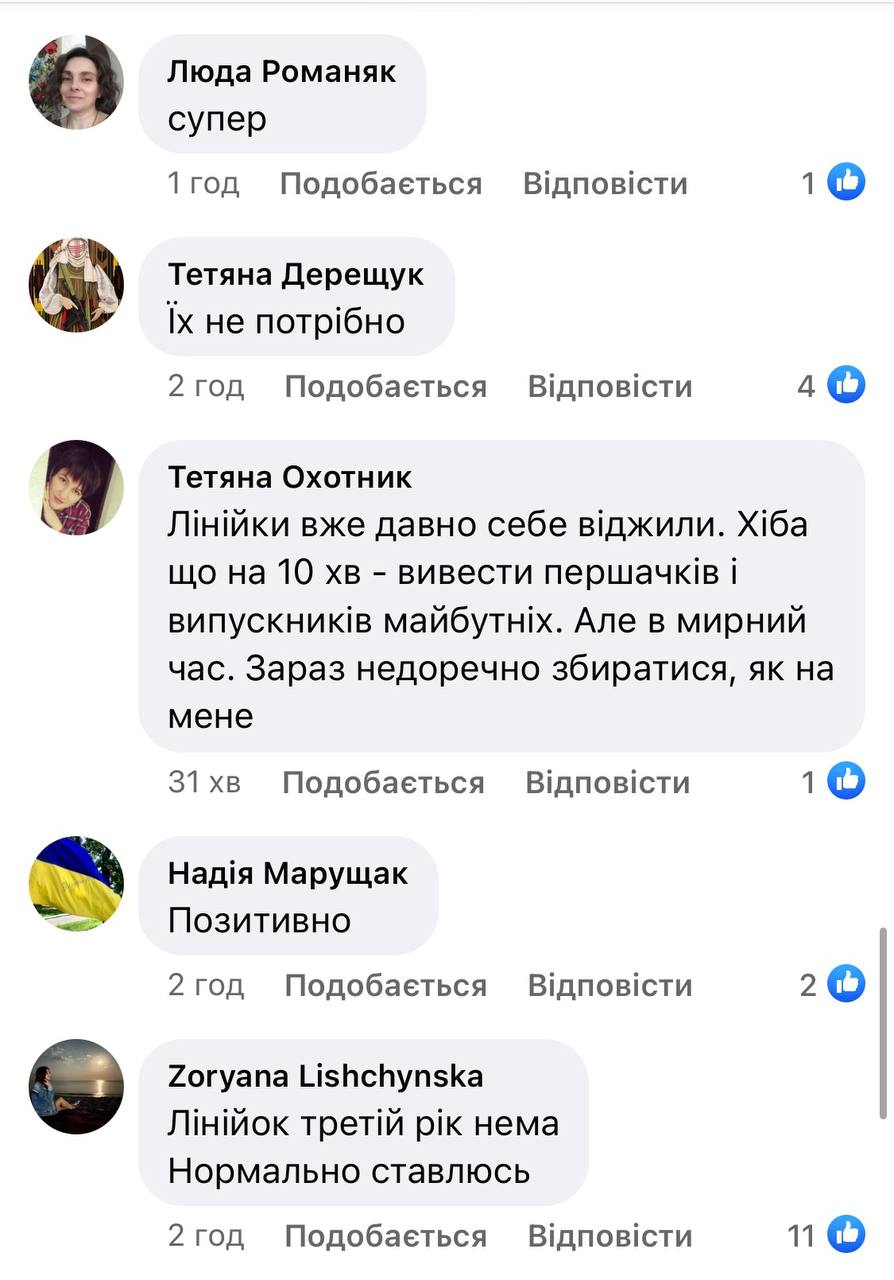Reply to Люда Романяк's comment
The width and height of the screenshot is (894, 1280).
pos(605,184)
